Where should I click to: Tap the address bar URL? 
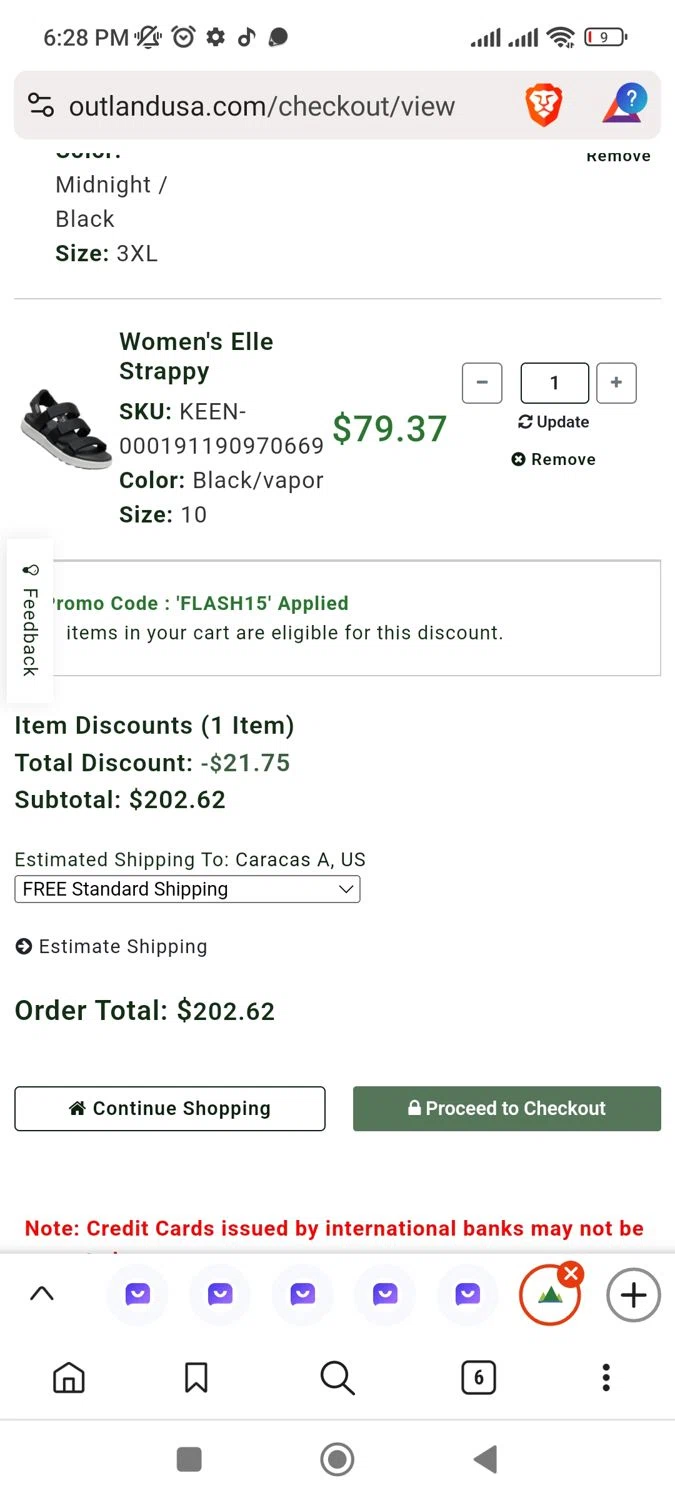[x=262, y=106]
